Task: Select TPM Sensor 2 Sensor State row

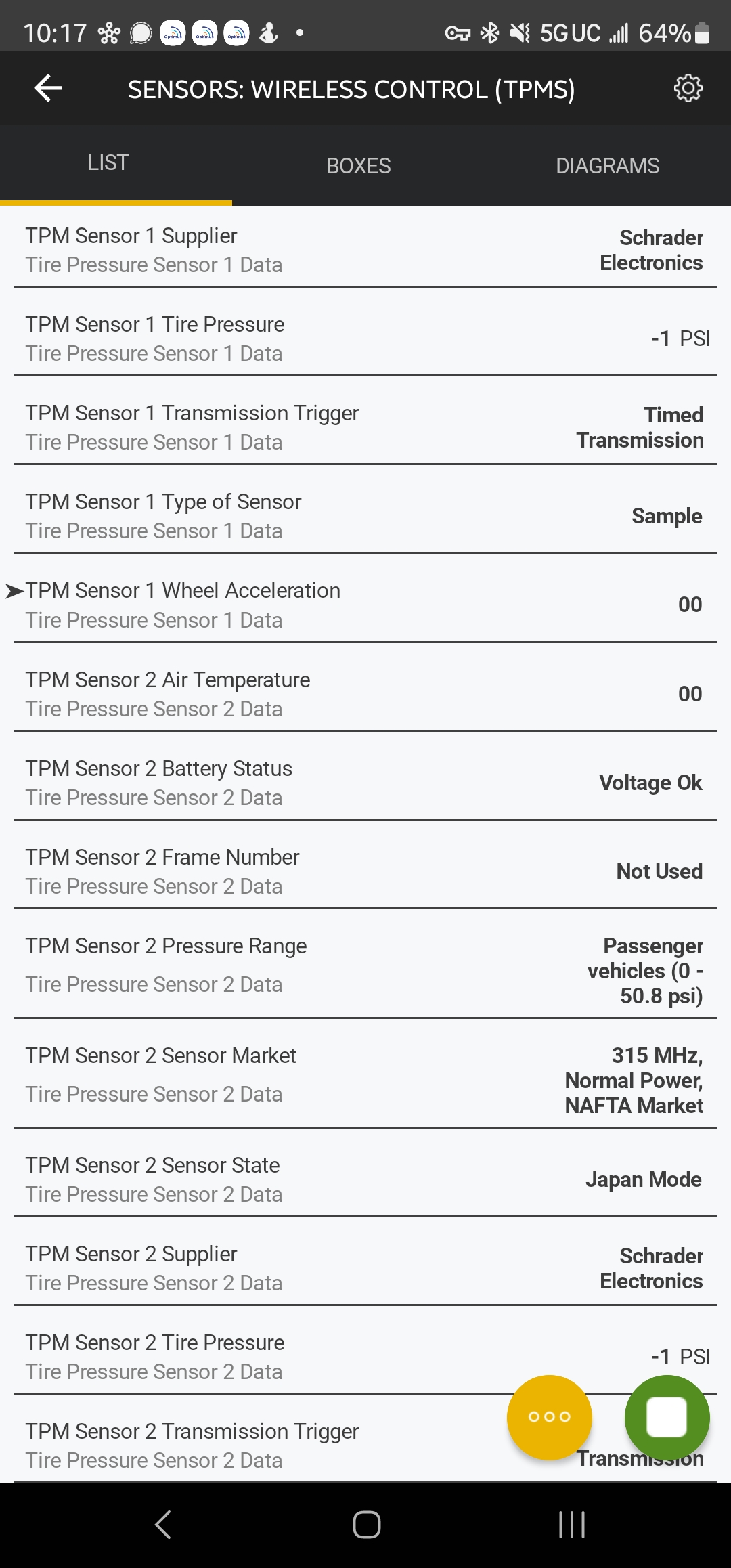Action: 365,1179
